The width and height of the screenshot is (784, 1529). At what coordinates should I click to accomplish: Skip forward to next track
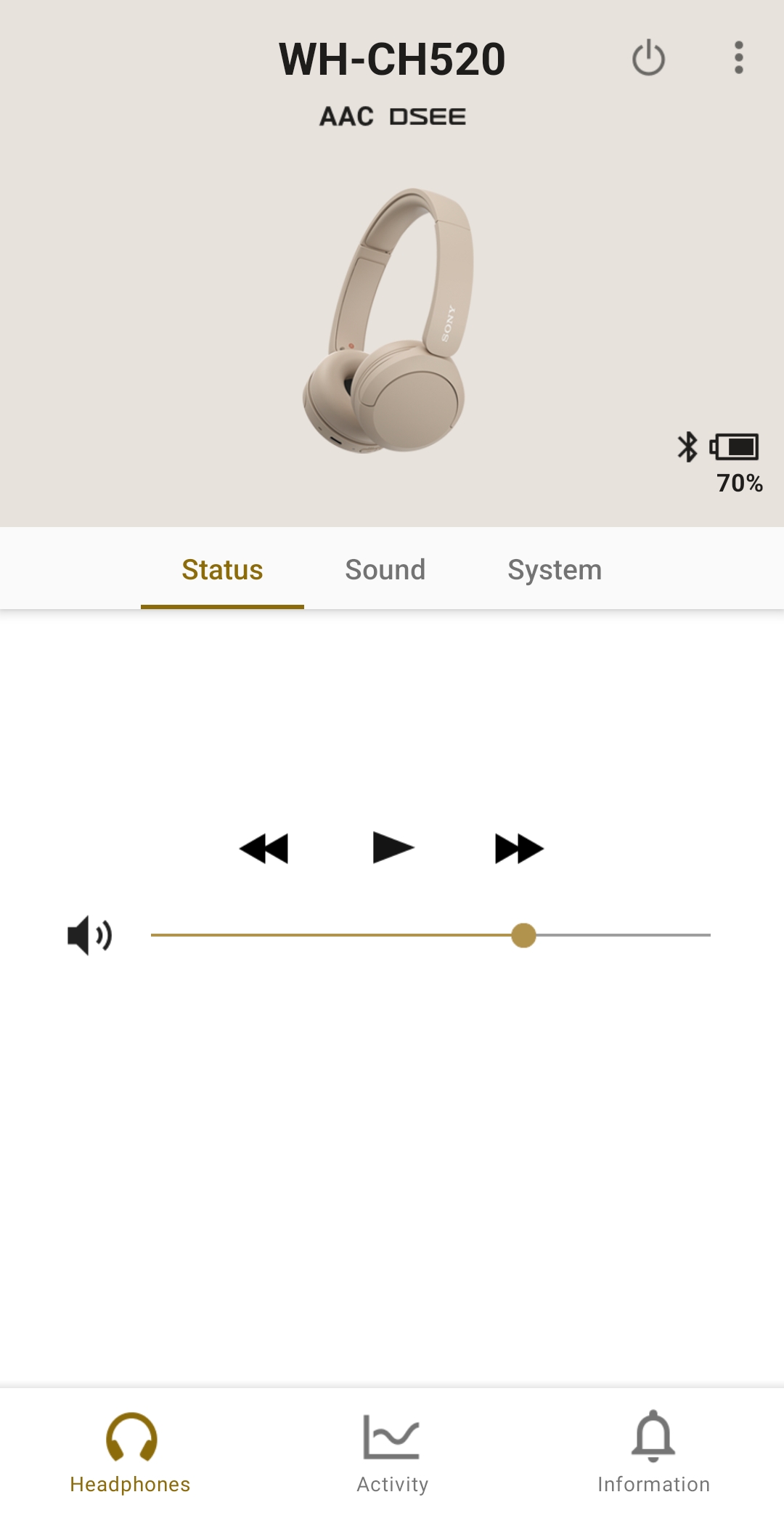[519, 848]
